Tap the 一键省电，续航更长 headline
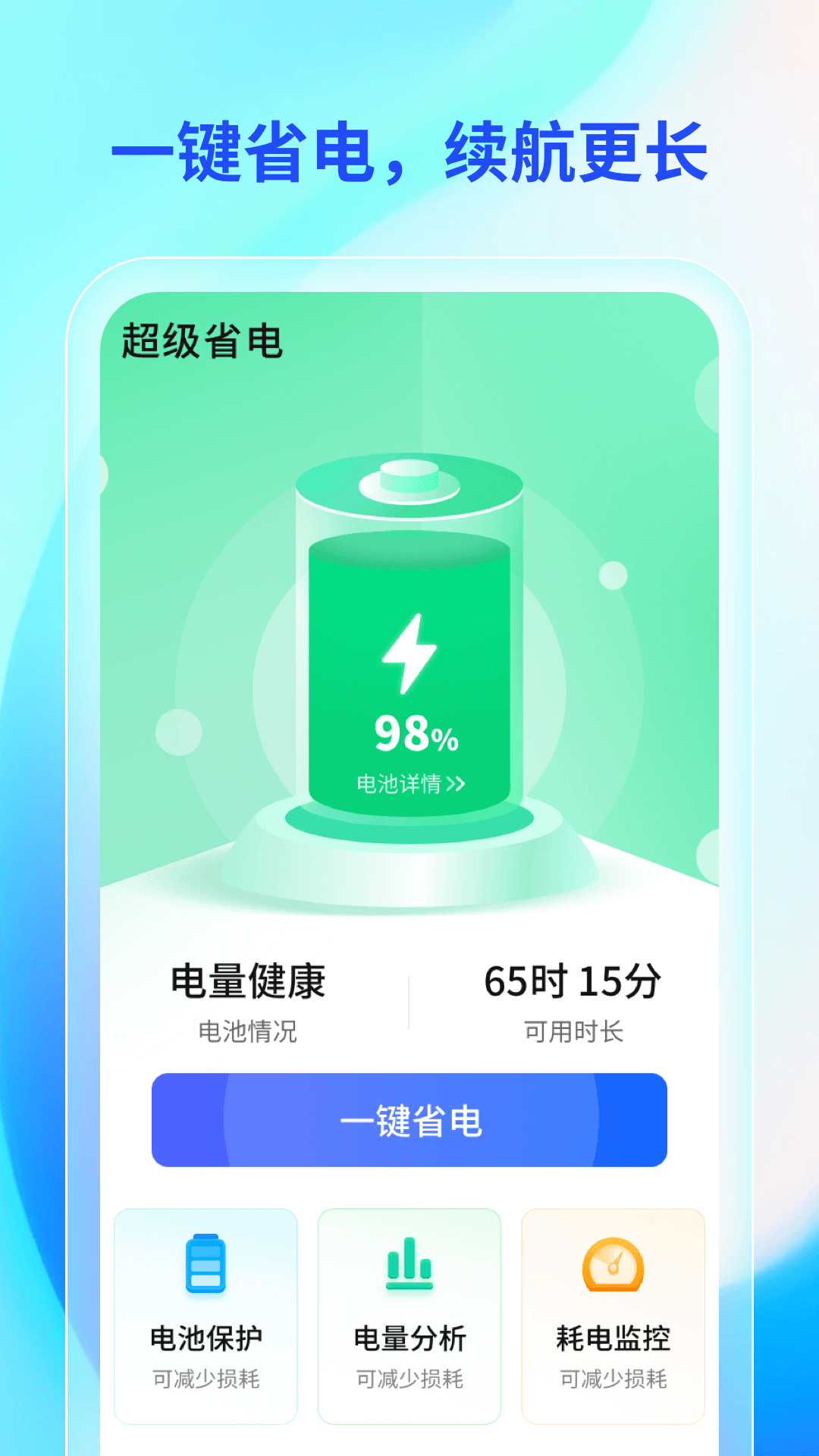This screenshot has width=819, height=1456. [409, 152]
